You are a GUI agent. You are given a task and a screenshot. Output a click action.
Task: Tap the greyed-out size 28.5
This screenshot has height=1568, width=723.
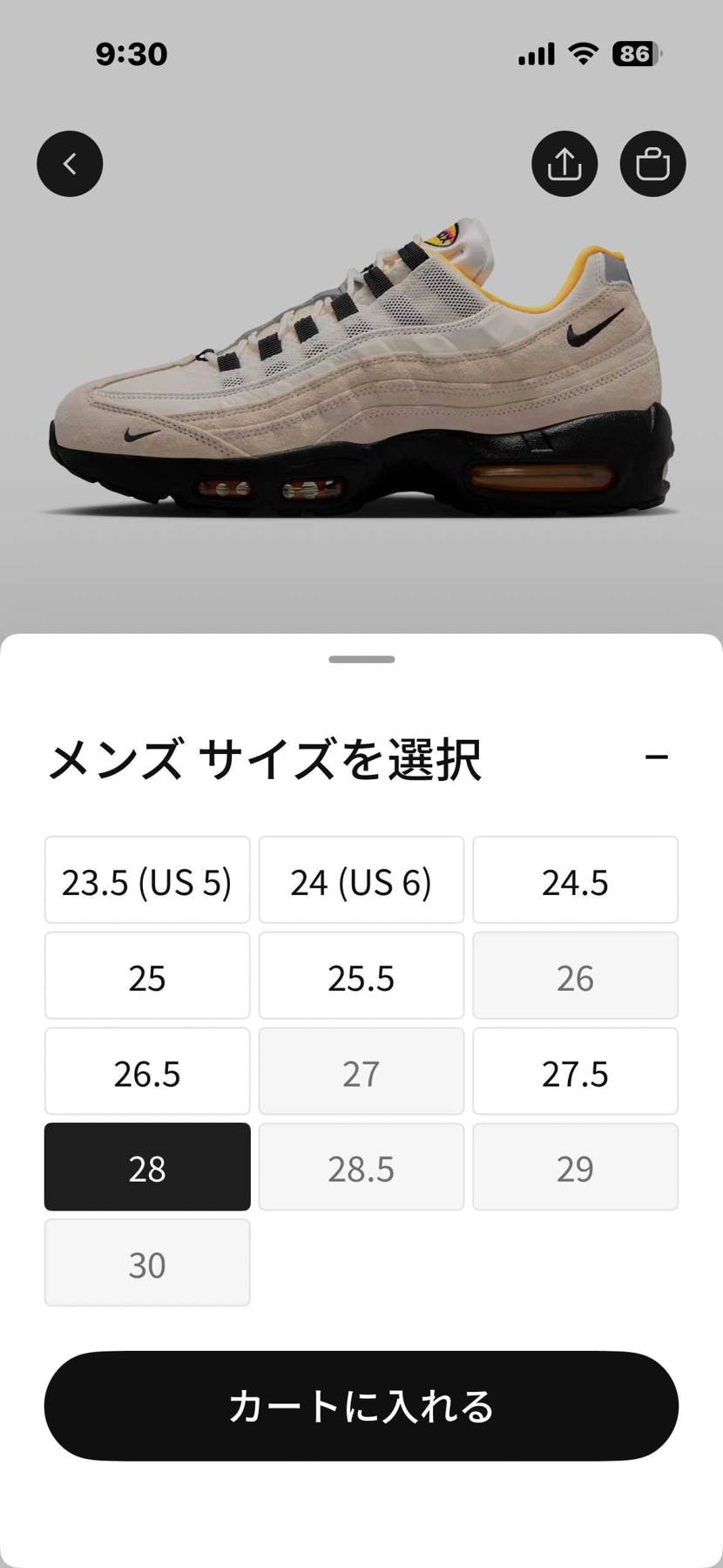point(361,1167)
